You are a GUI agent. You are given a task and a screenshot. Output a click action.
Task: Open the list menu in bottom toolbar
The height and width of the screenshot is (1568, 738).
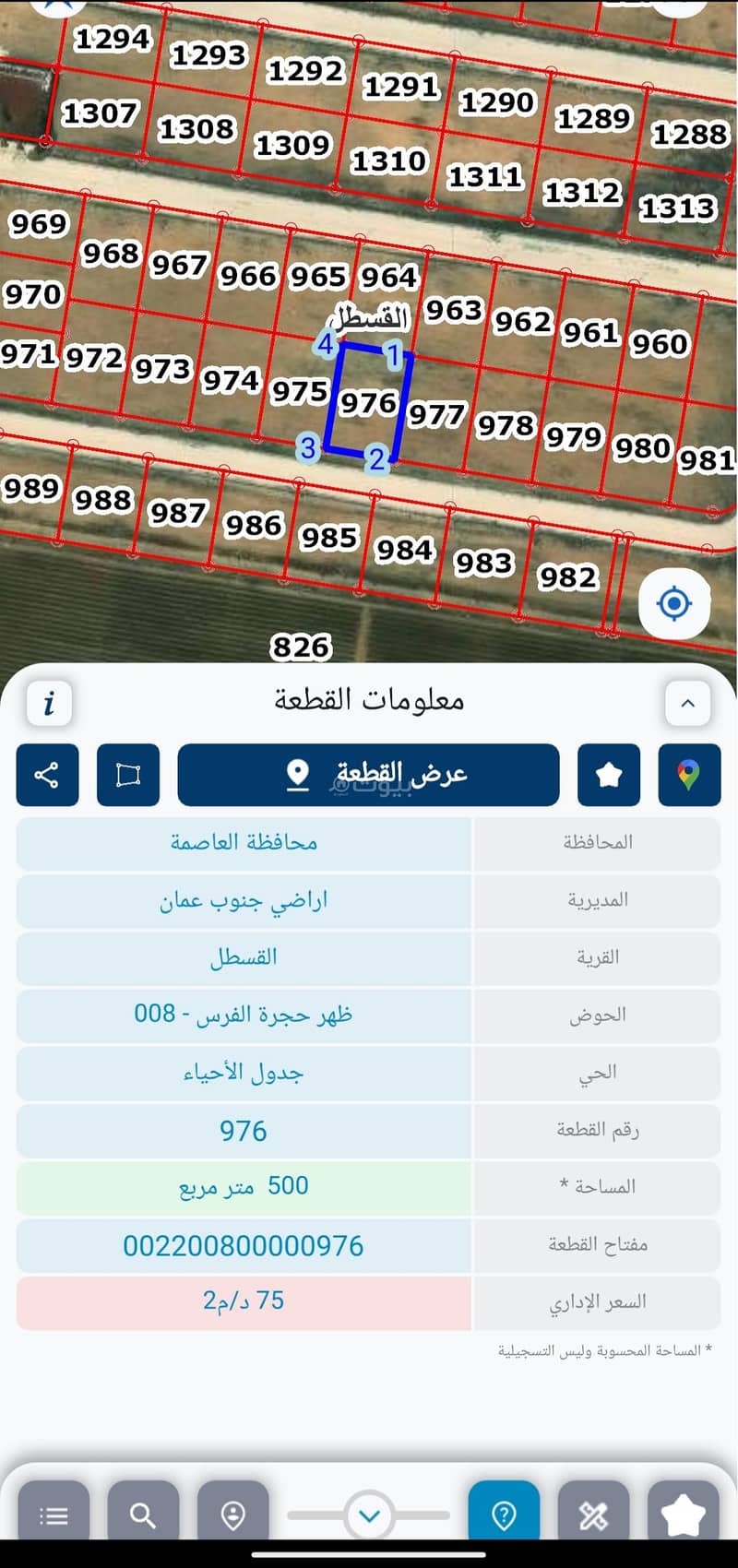pyautogui.click(x=54, y=1515)
